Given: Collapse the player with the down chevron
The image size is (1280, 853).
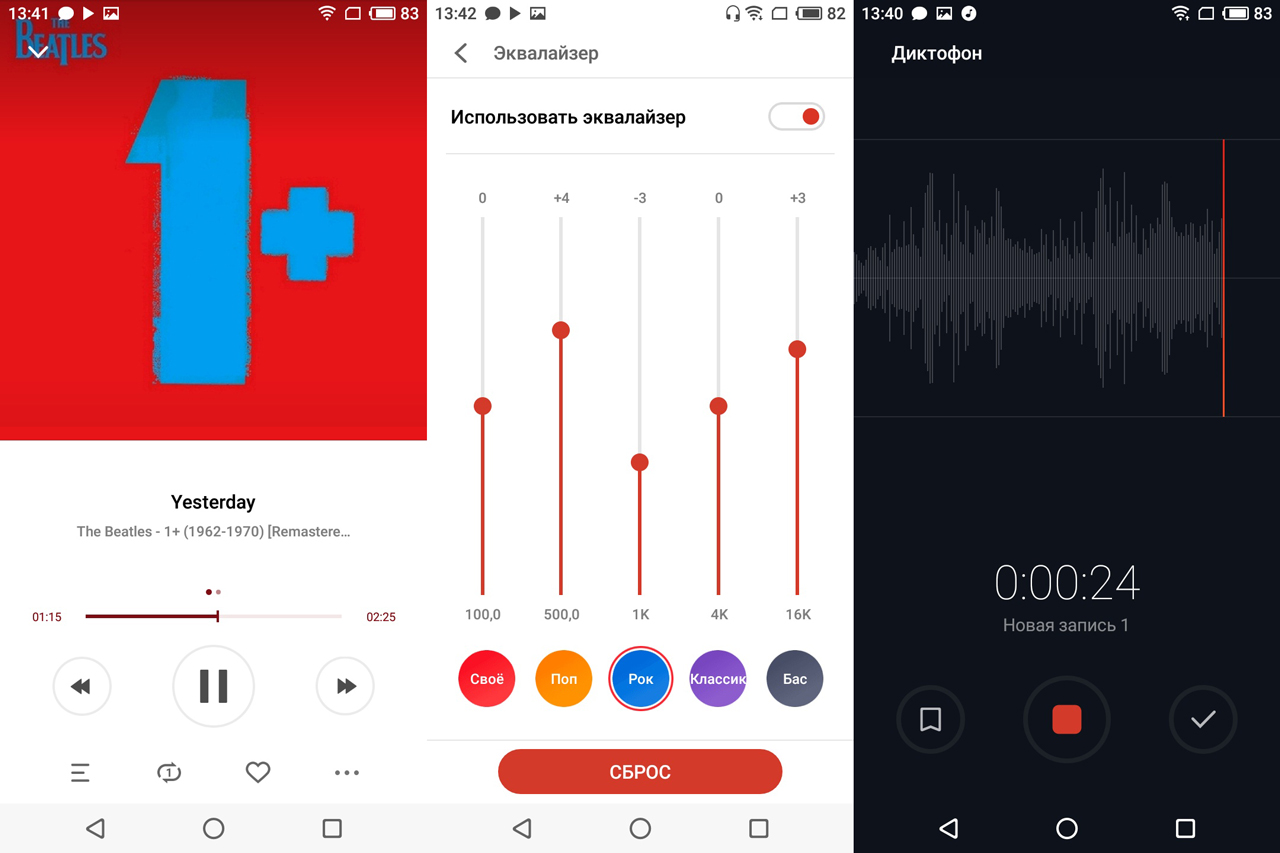Looking at the screenshot, I should pyautogui.click(x=38, y=51).
